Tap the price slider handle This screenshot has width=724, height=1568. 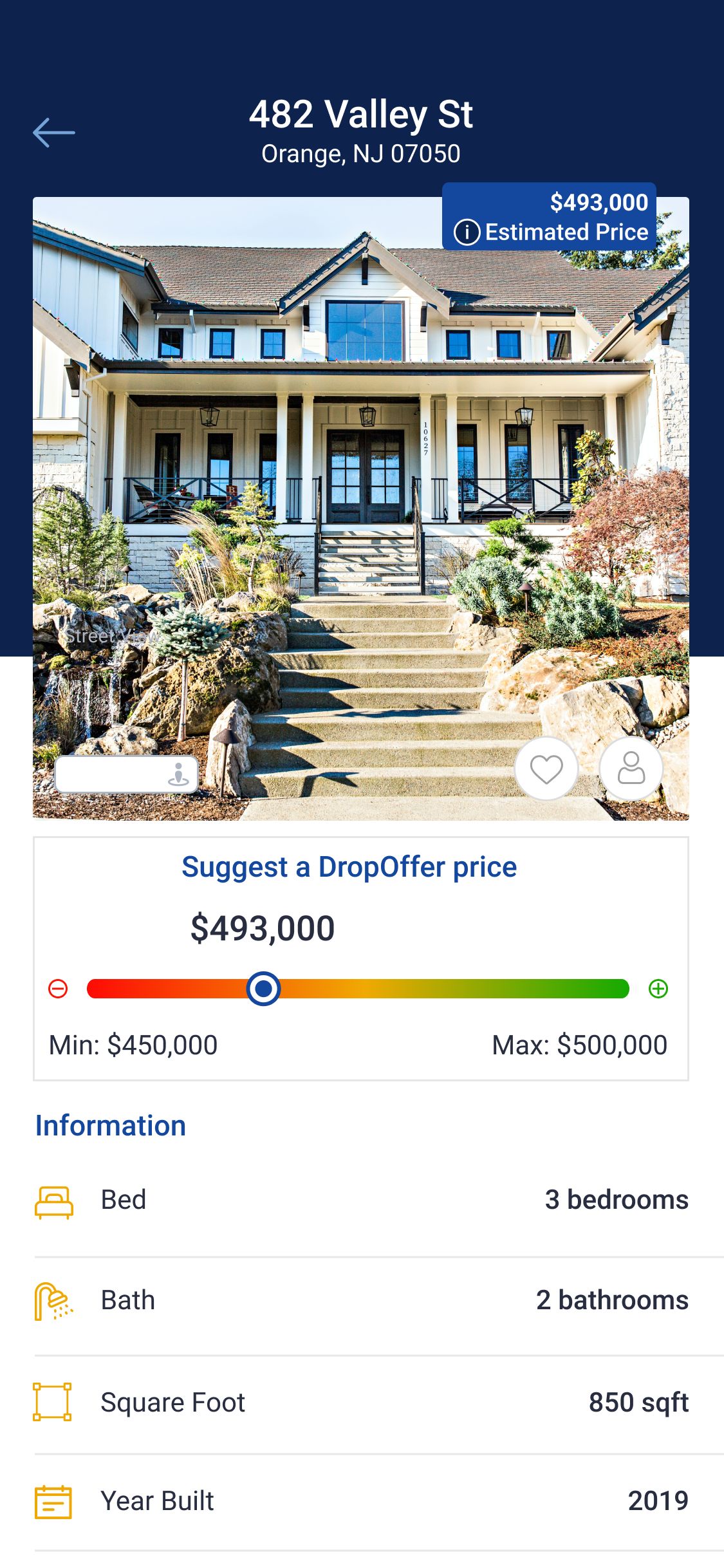pyautogui.click(x=263, y=989)
